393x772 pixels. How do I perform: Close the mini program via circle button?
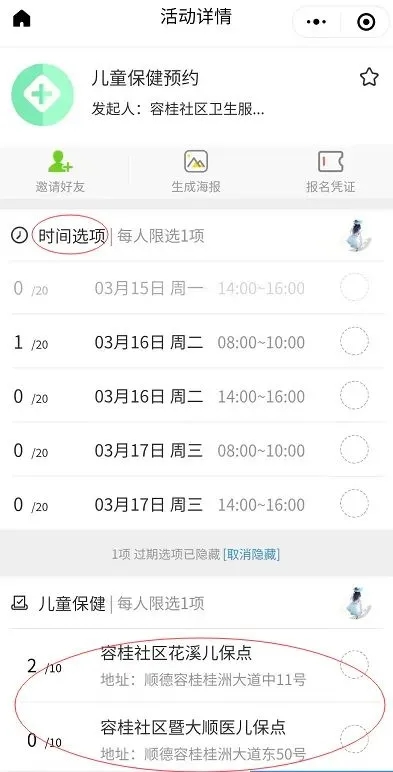tap(366, 22)
